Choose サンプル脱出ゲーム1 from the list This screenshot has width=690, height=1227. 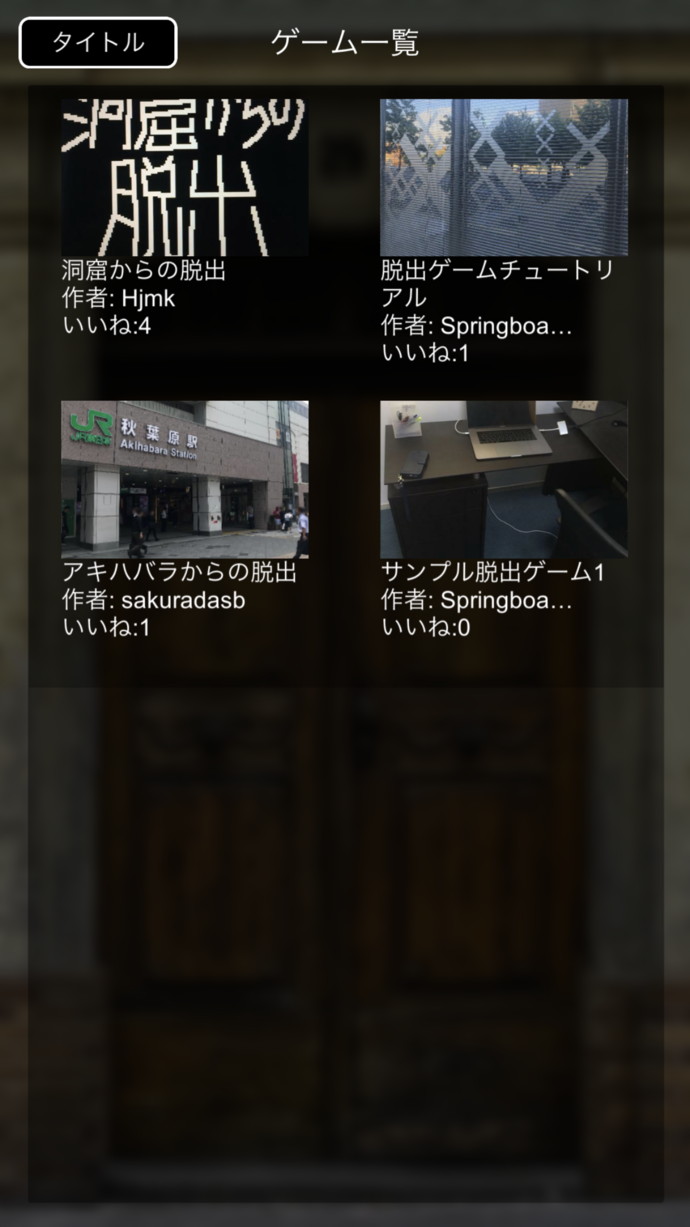pos(504,479)
